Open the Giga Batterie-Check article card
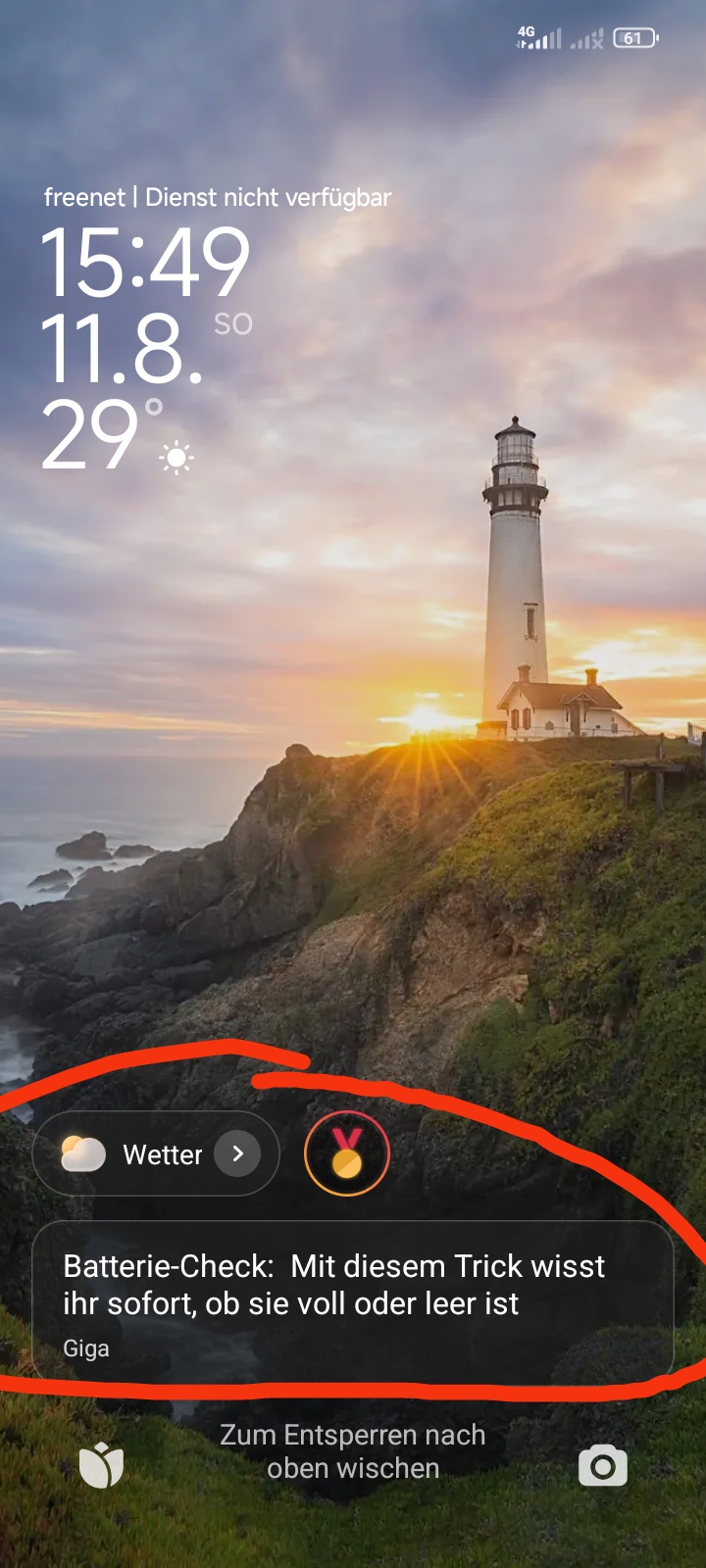Viewport: 706px width, 1568px height. tap(353, 1300)
